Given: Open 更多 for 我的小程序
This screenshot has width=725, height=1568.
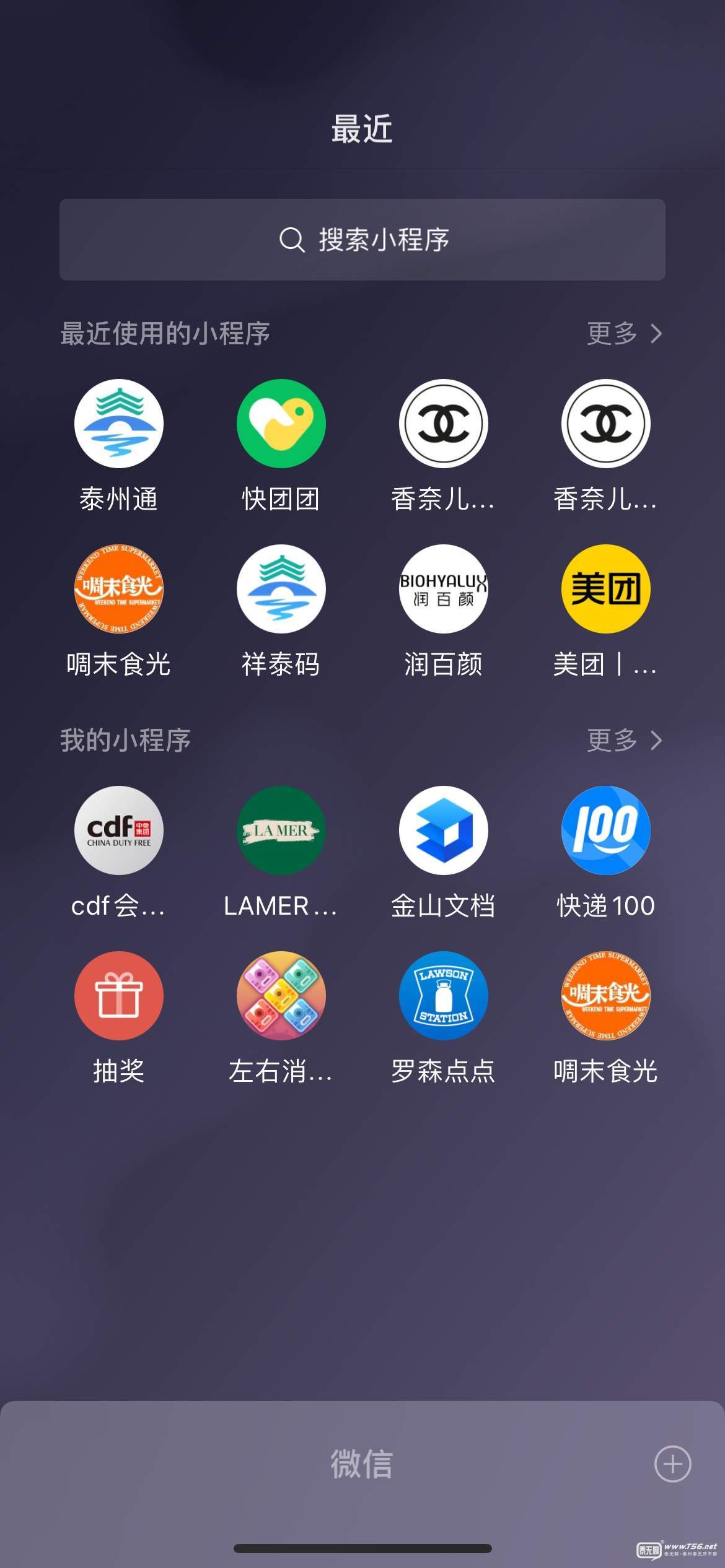Looking at the screenshot, I should (625, 740).
